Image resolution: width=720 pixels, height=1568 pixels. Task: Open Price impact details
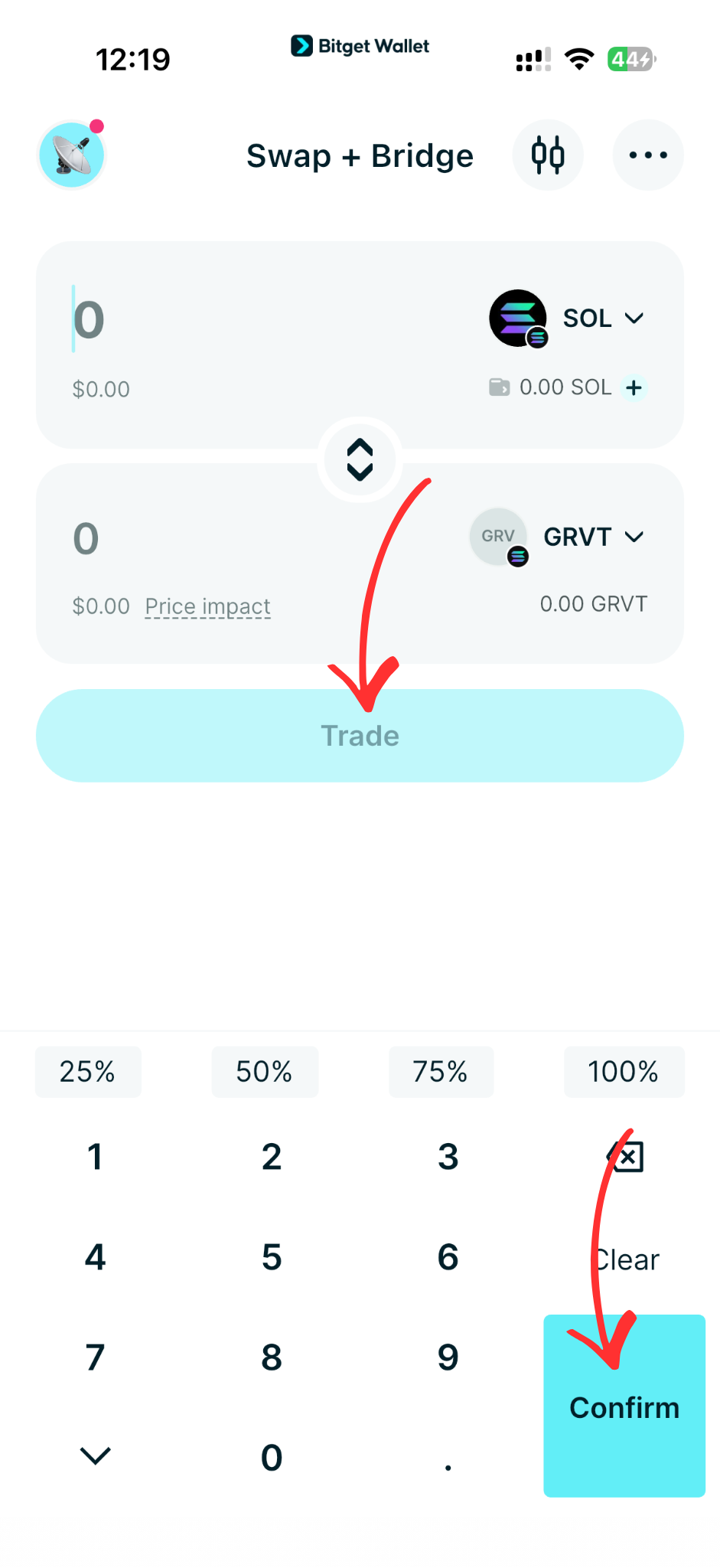point(207,606)
